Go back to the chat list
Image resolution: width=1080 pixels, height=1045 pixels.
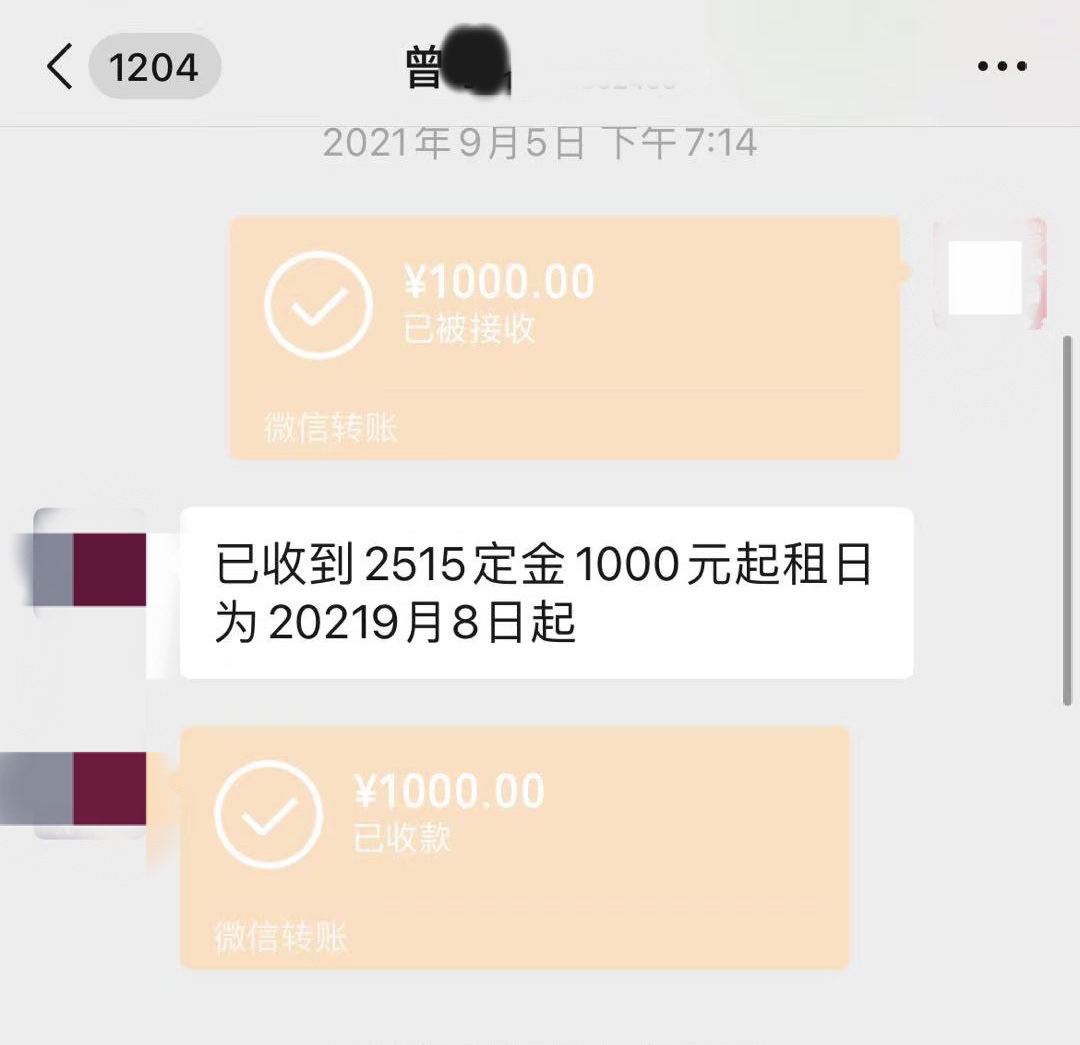pyautogui.click(x=60, y=67)
